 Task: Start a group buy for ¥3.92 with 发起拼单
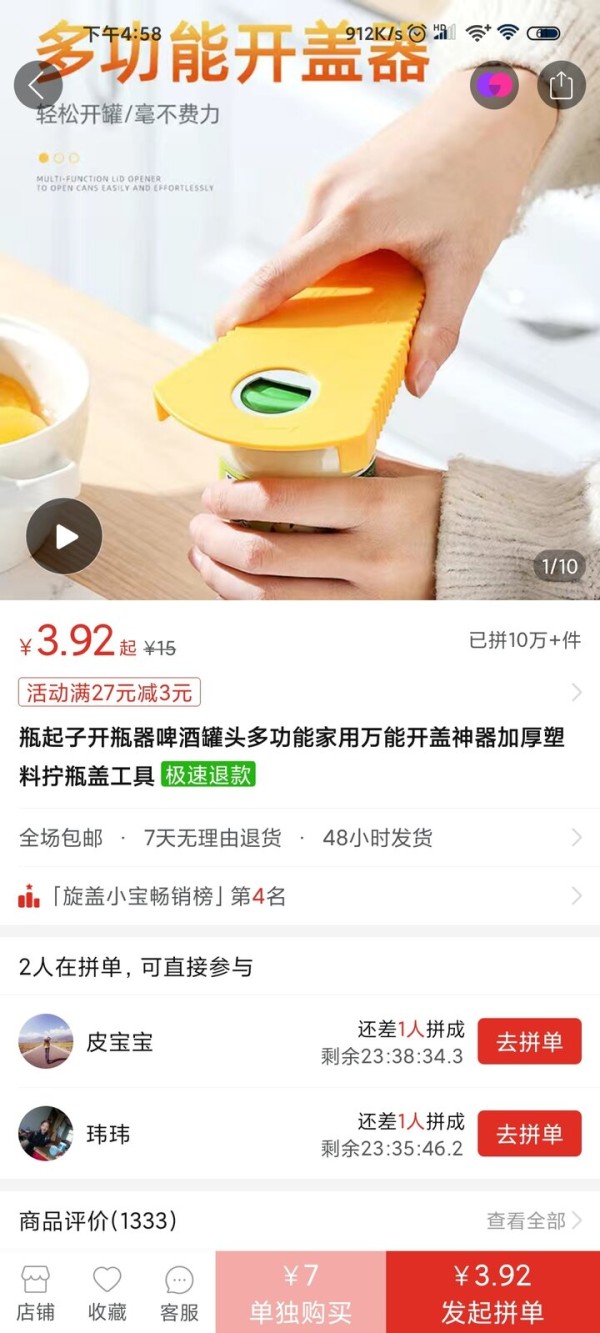[492, 1293]
